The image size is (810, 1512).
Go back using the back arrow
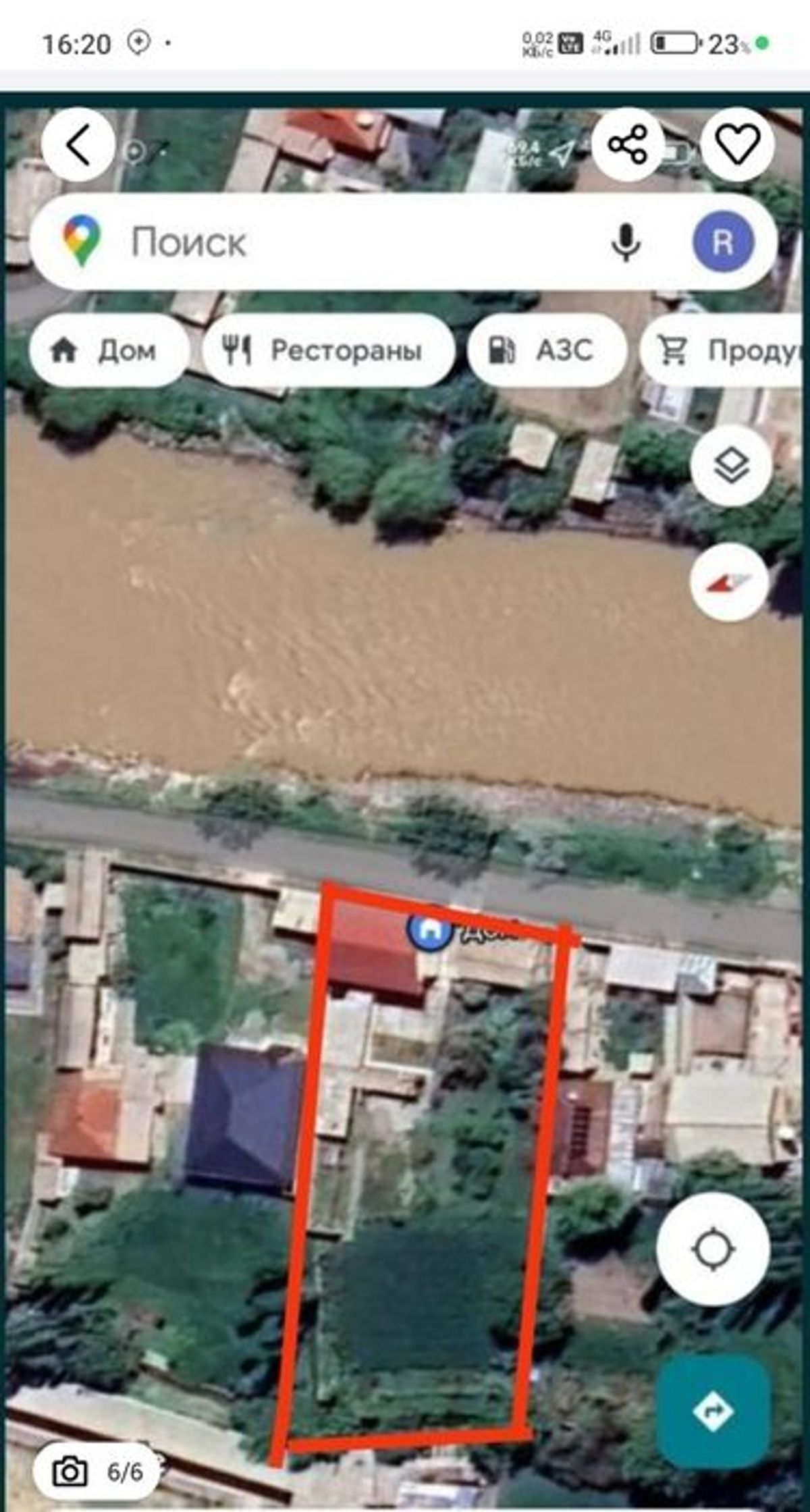pyautogui.click(x=78, y=144)
